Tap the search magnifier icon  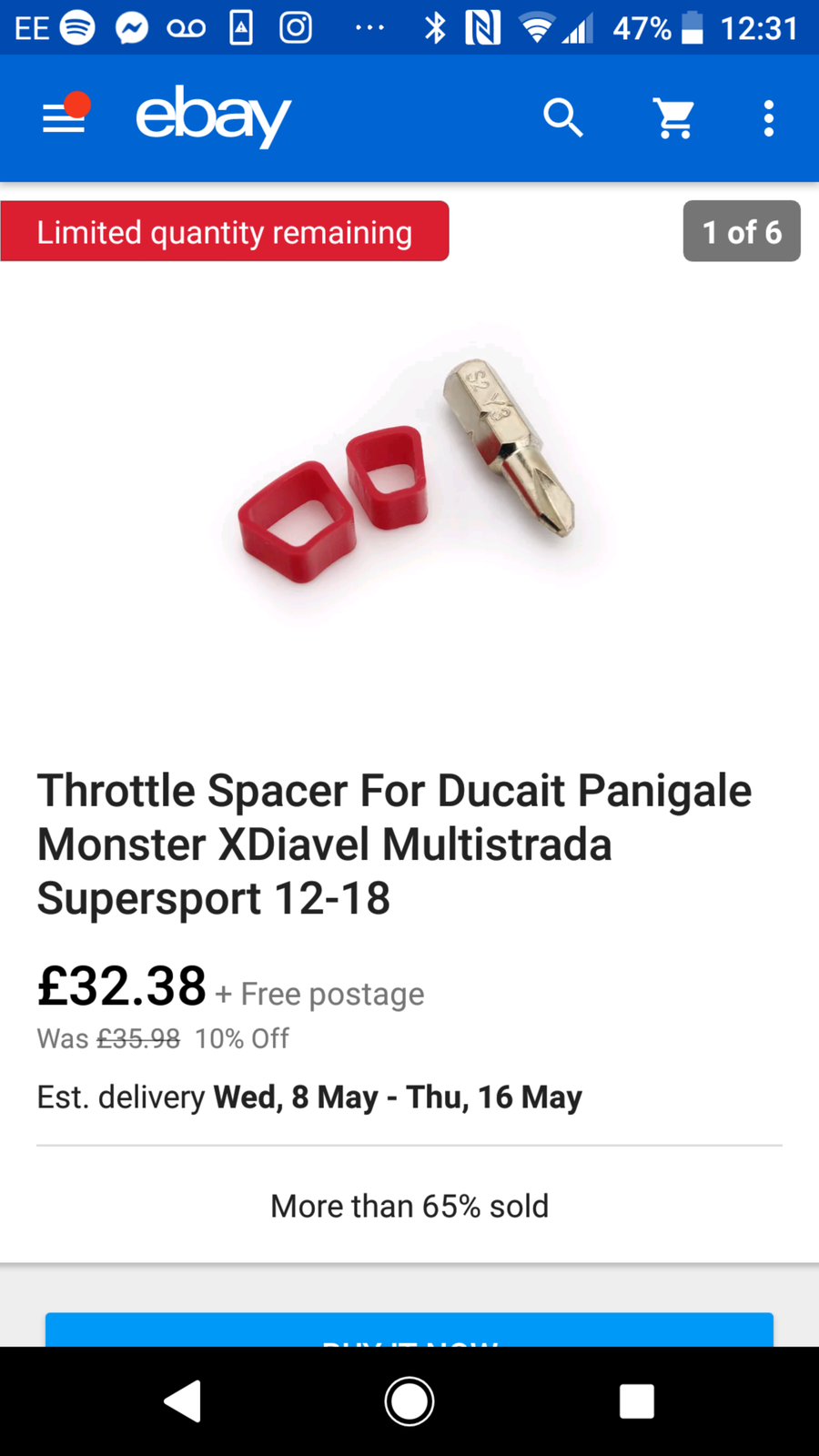(x=563, y=118)
